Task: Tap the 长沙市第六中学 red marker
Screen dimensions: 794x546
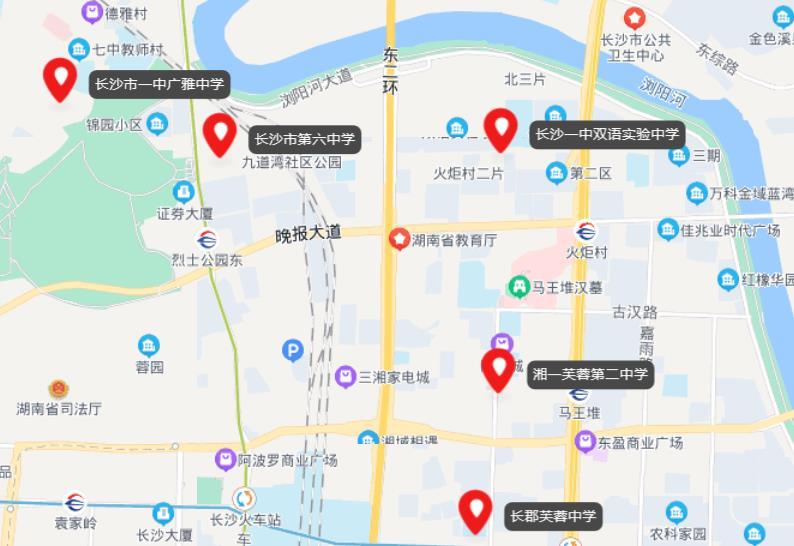Action: point(219,133)
